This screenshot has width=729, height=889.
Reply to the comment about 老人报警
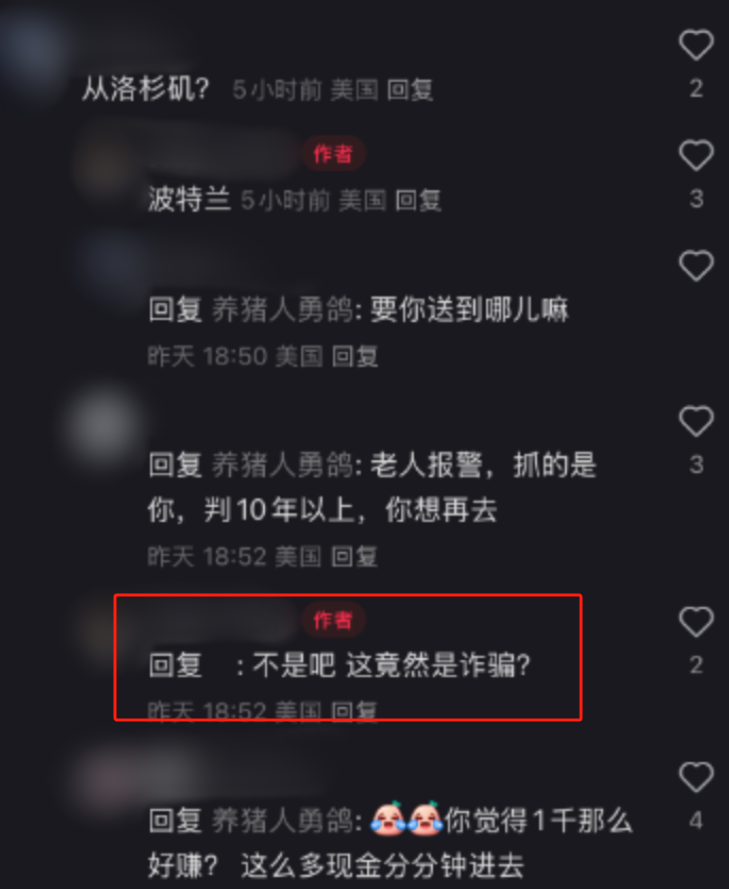pyautogui.click(x=355, y=556)
